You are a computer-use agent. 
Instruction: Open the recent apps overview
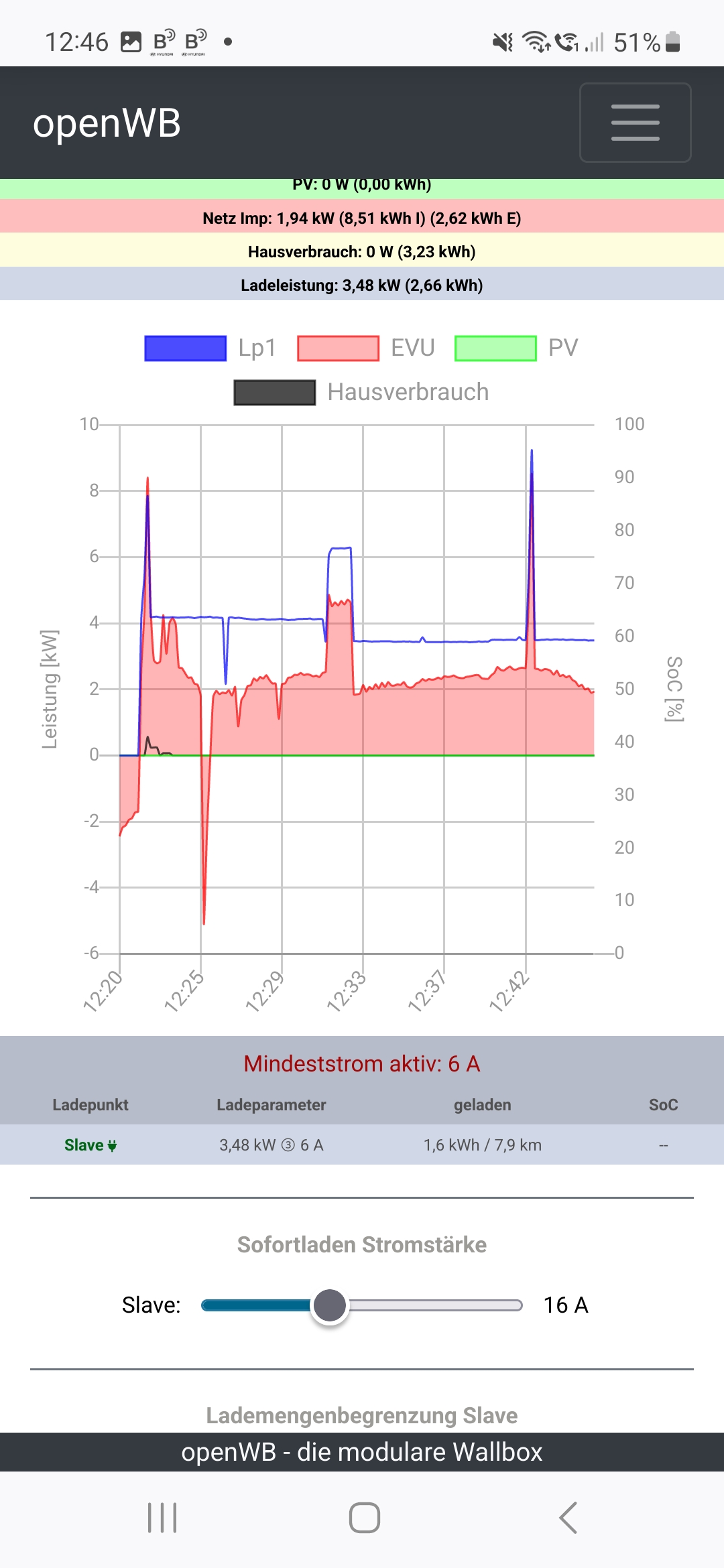point(162,1518)
